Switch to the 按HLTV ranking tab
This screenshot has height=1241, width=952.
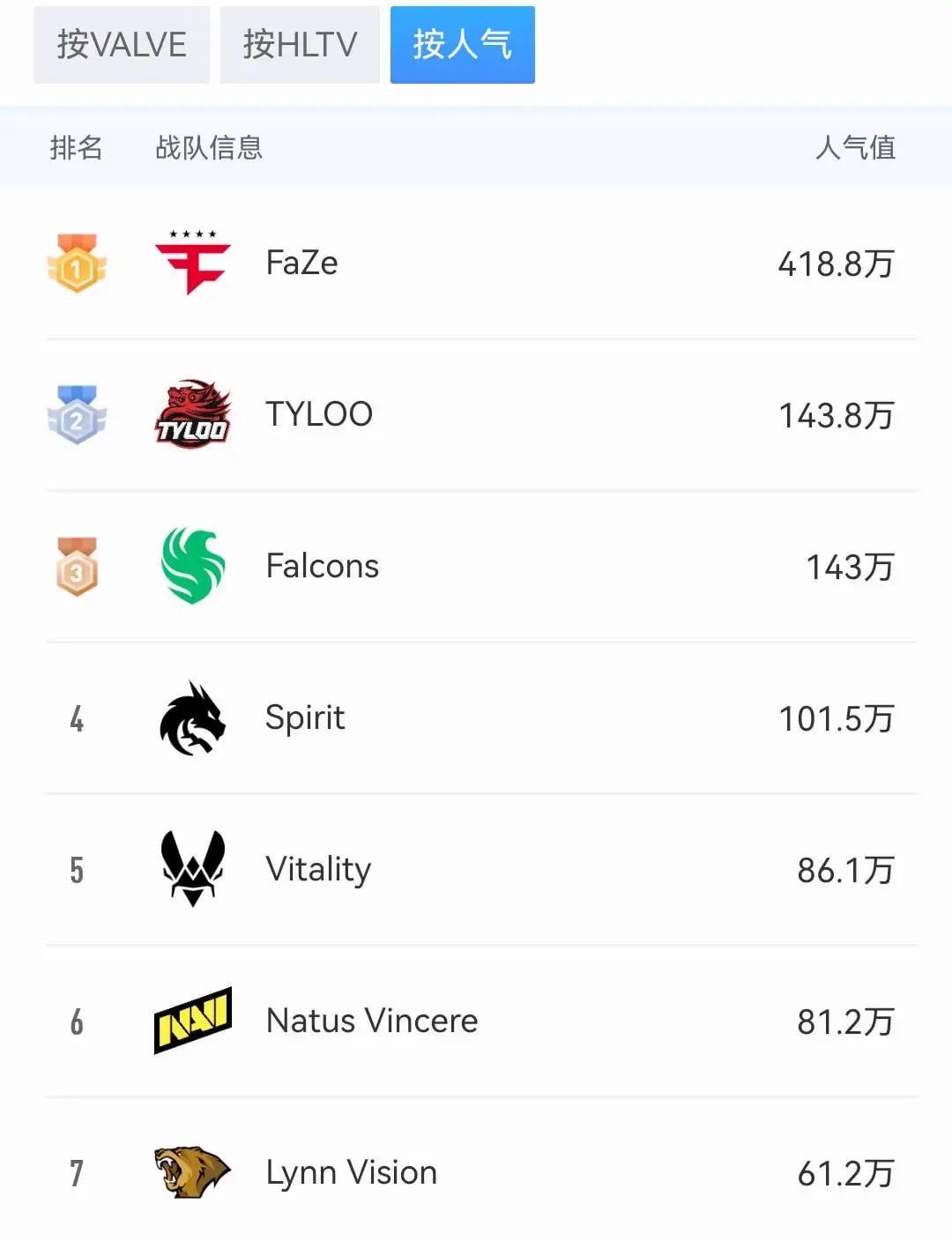(300, 44)
